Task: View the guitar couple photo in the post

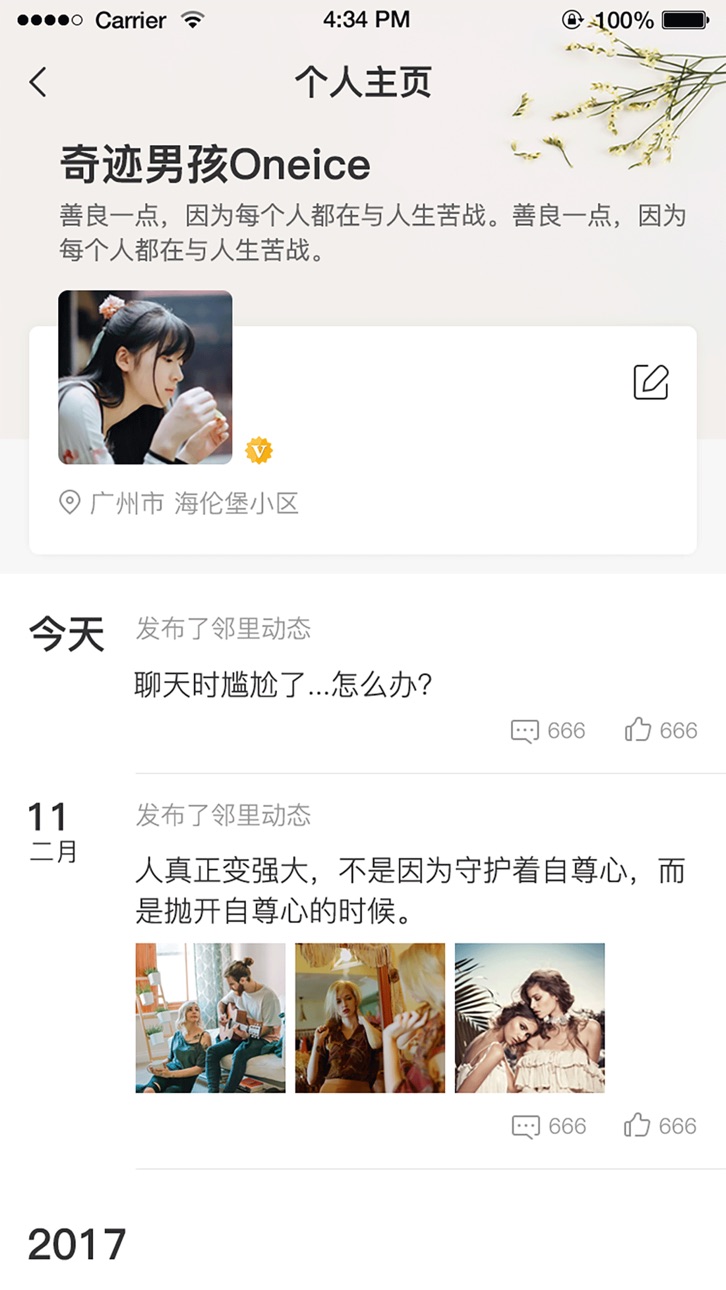Action: pyautogui.click(x=210, y=1018)
